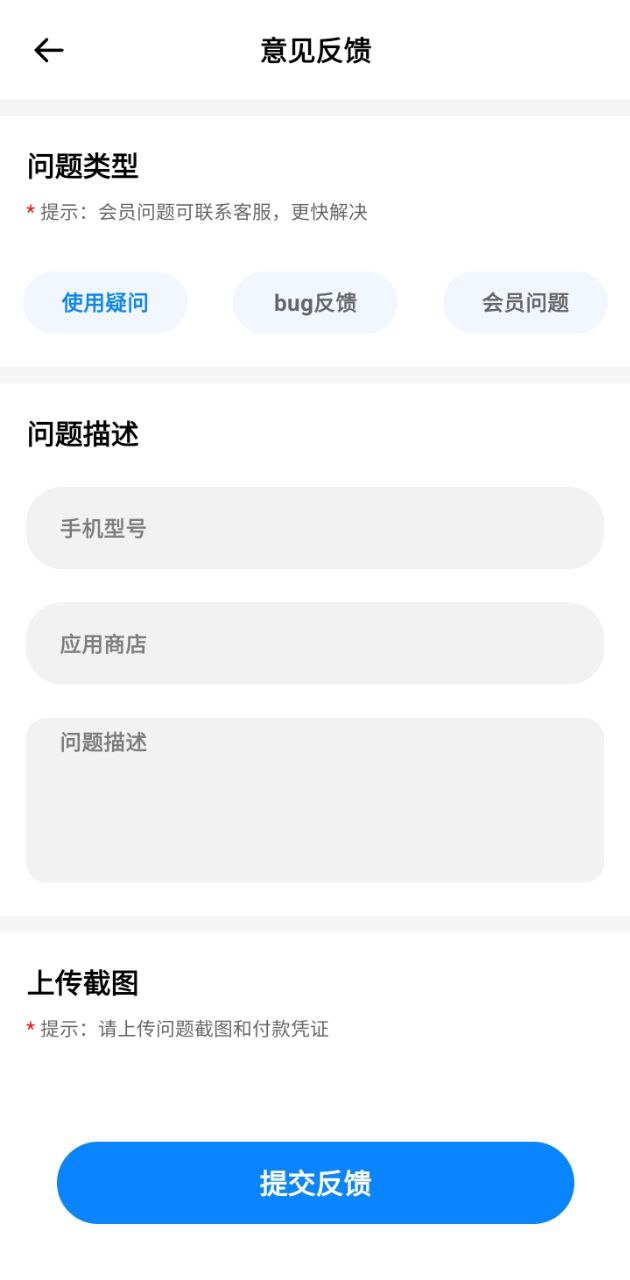The height and width of the screenshot is (1280, 630).
Task: Focus the 手机型号 input field
Action: [x=315, y=528]
